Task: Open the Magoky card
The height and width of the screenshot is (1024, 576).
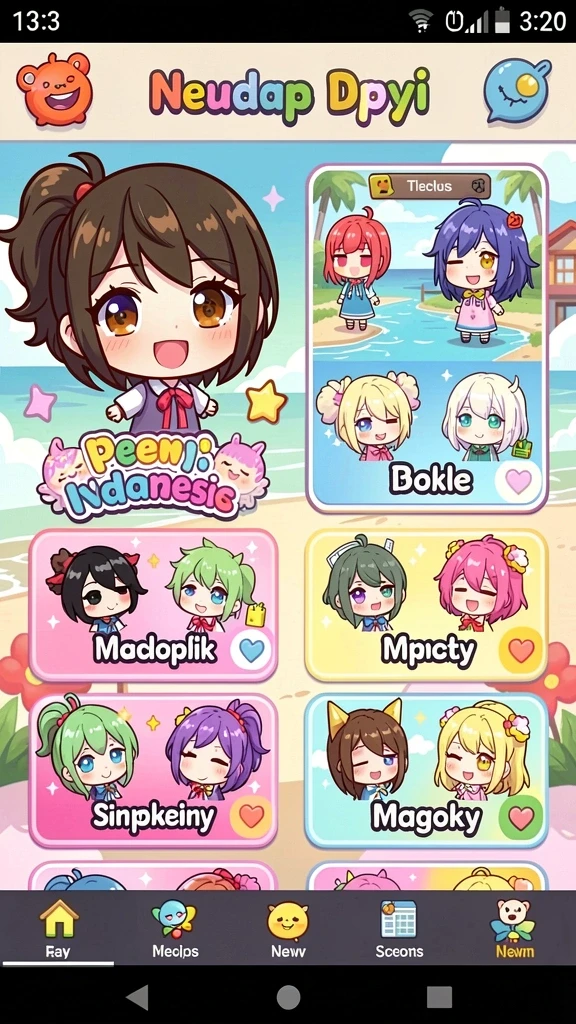Action: click(426, 771)
